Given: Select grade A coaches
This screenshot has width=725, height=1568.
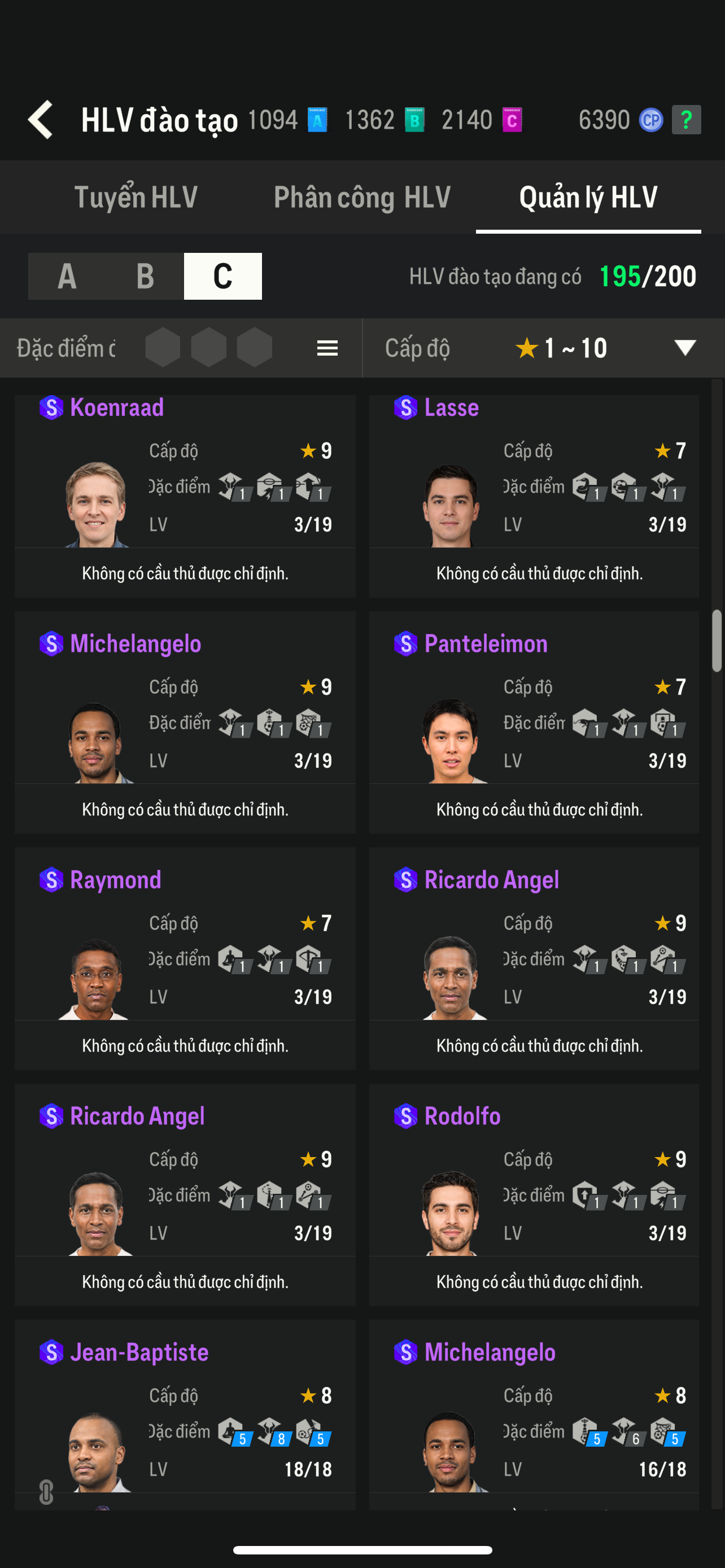Looking at the screenshot, I should (67, 277).
